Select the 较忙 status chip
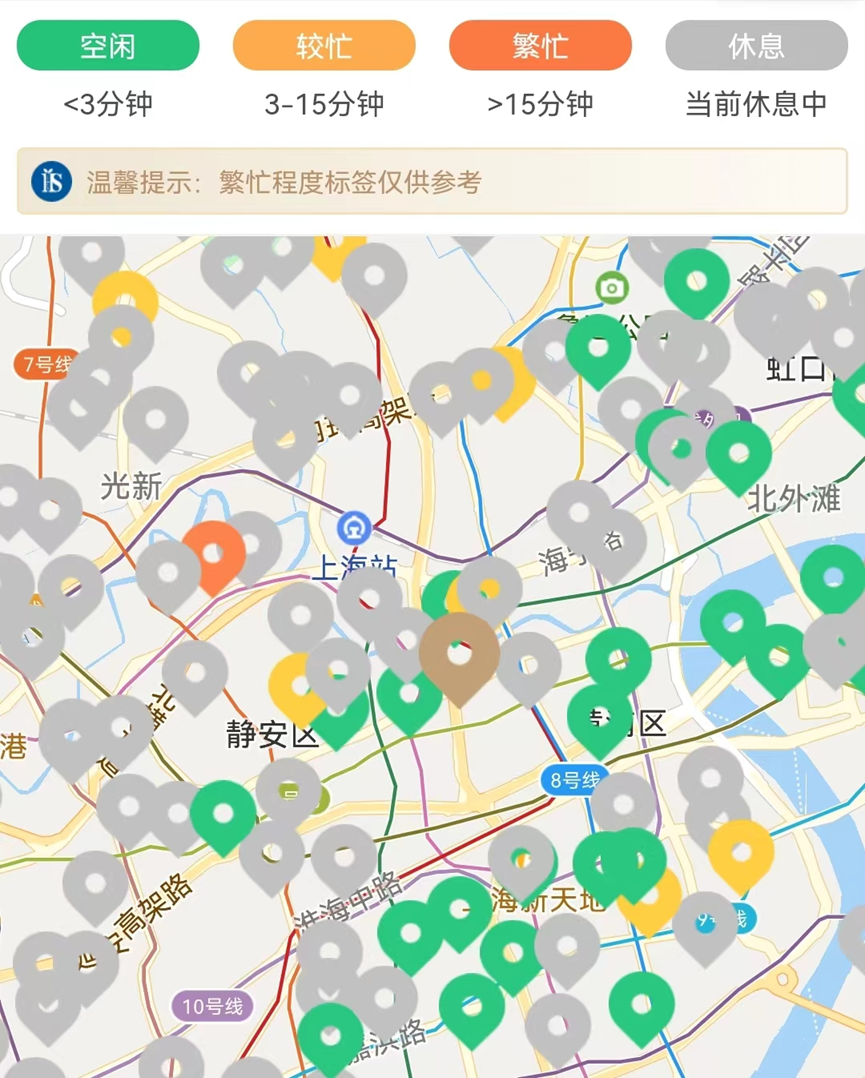Viewport: 865px width, 1078px height. point(324,46)
